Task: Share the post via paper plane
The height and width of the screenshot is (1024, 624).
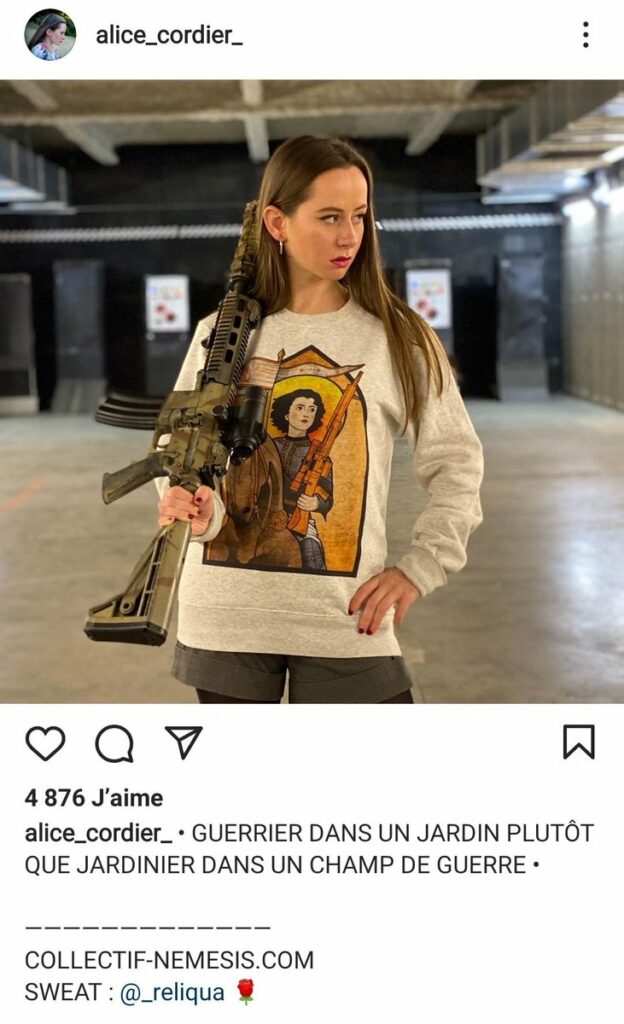Action: (x=183, y=742)
